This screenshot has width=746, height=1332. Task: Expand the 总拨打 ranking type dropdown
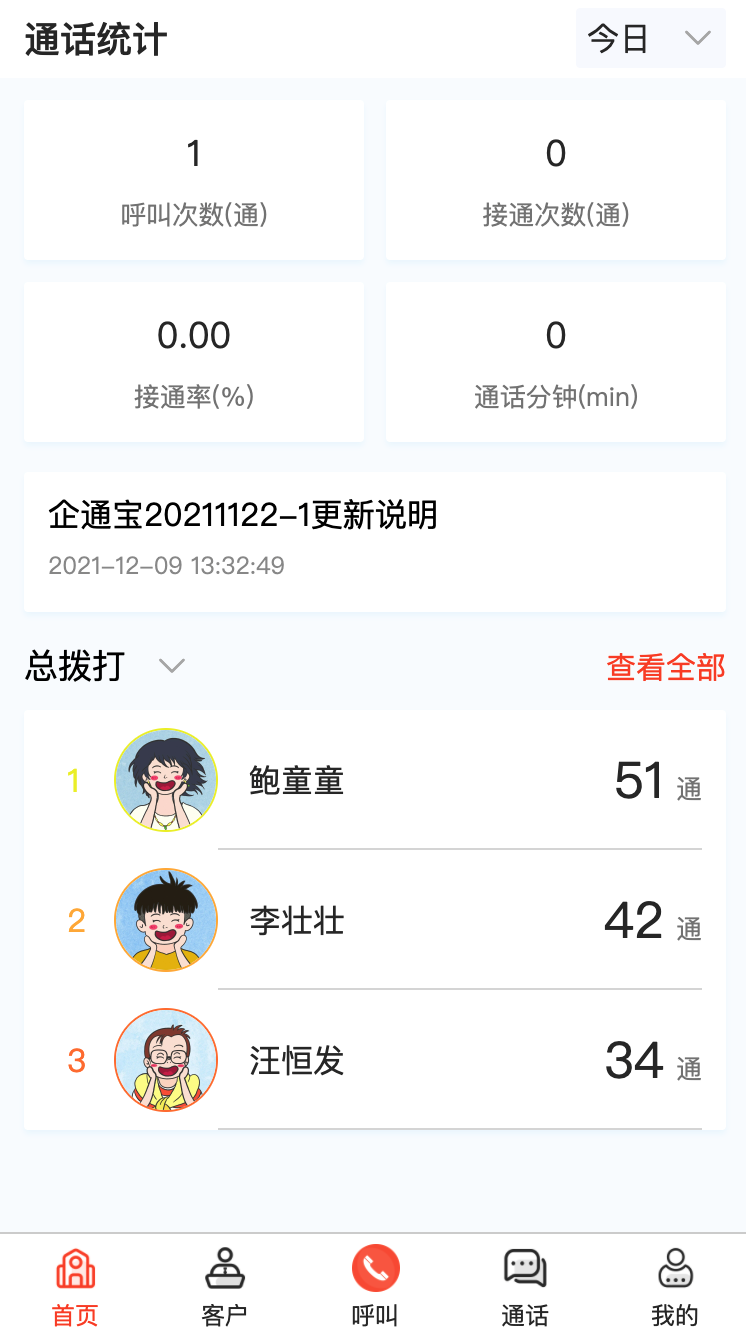105,666
